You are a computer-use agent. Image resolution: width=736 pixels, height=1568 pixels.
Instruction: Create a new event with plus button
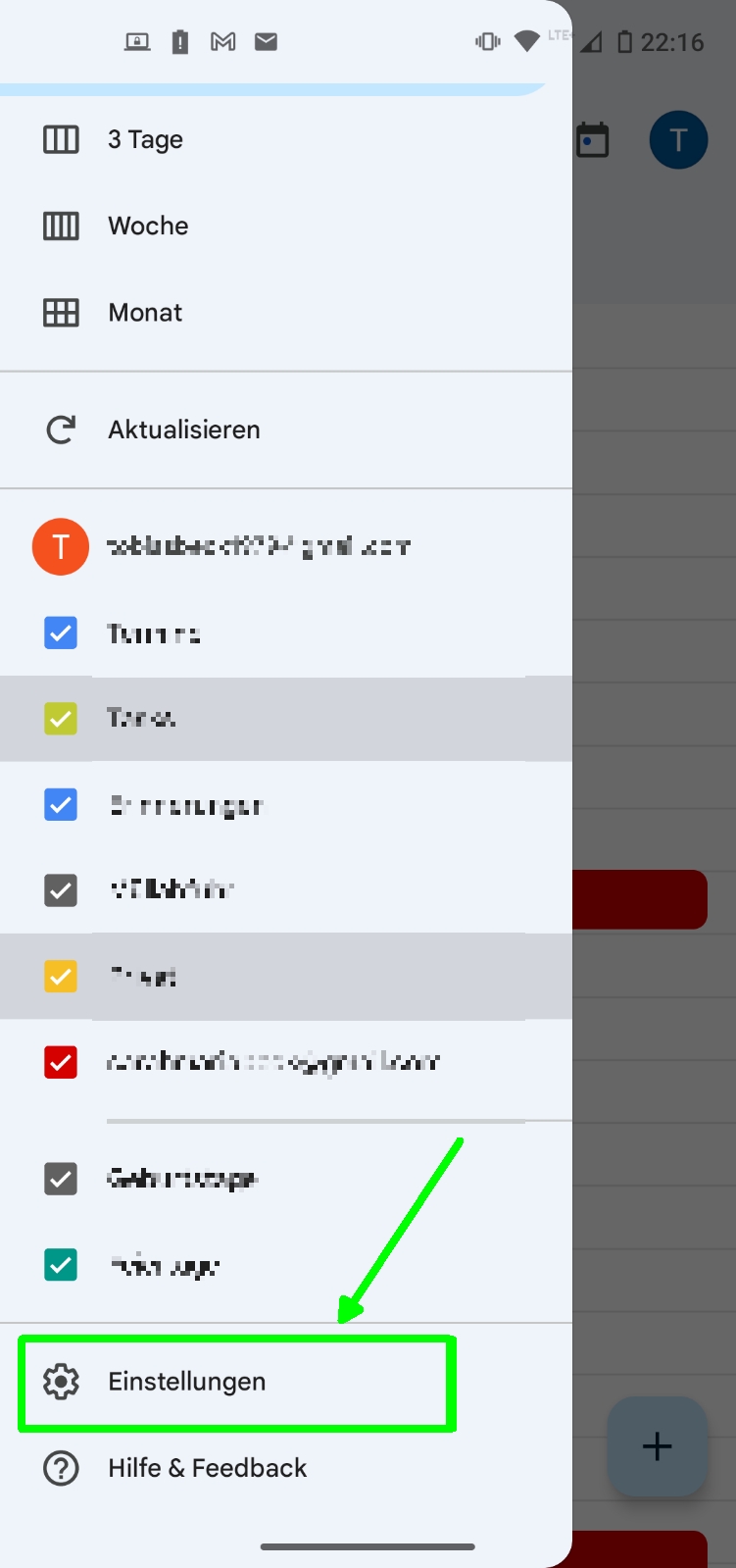[x=657, y=1446]
